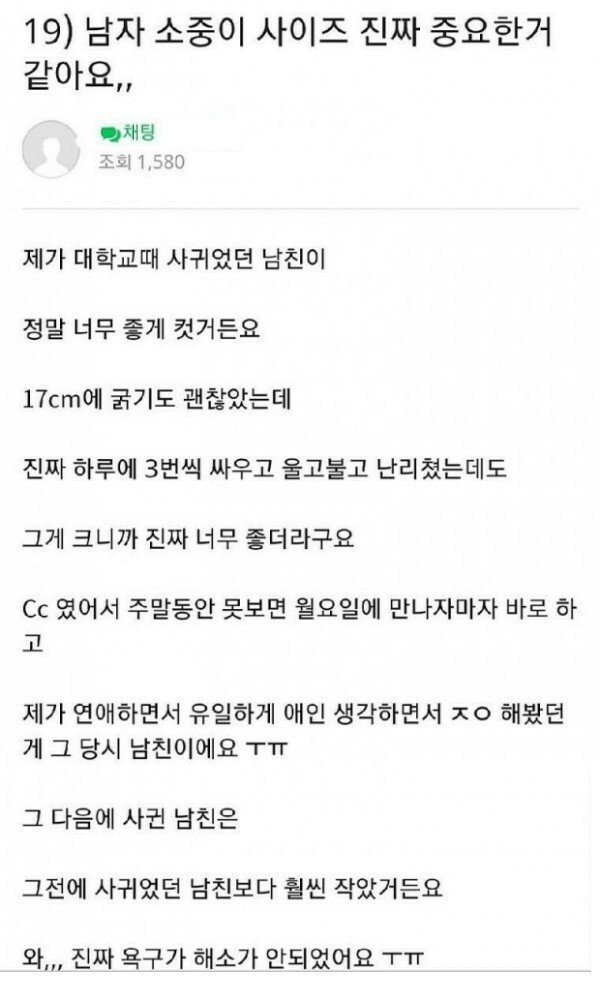
Task: Start a chat via the 채팅 link
Action: 126,133
